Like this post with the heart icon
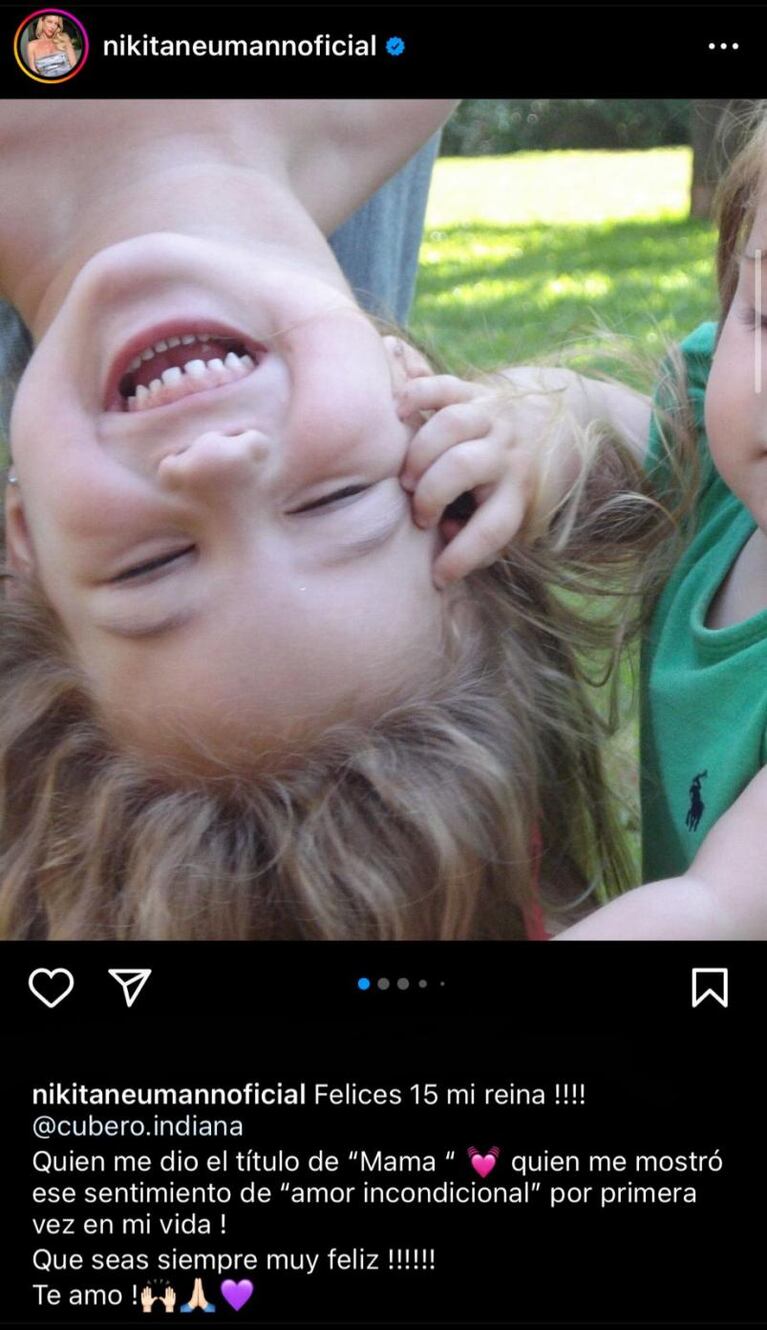Screen dimensions: 767x1330 51,987
